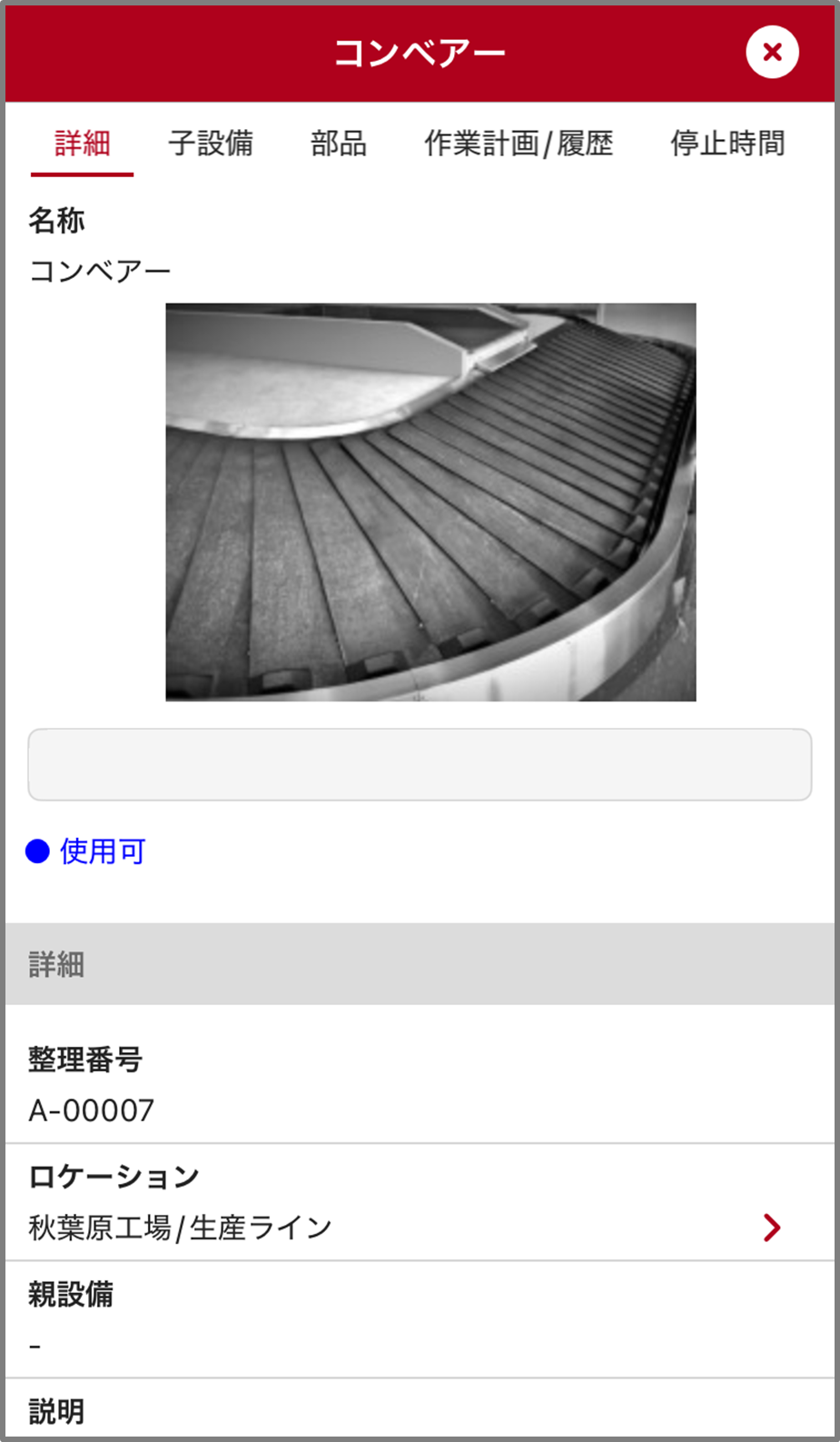View the conveyor equipment photo
Image resolution: width=840 pixels, height=1442 pixels.
tap(430, 502)
